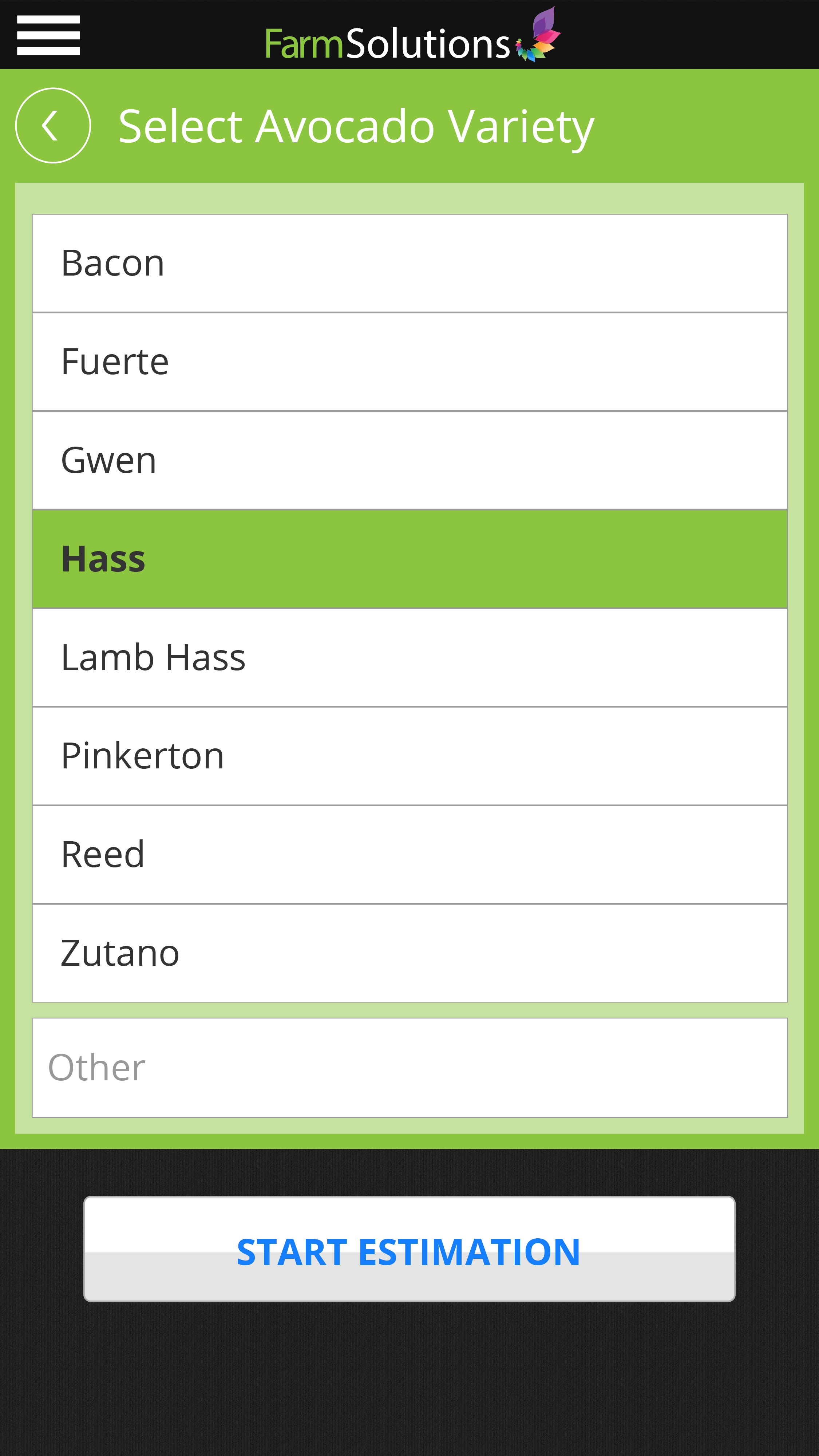
Task: Select the Bacon variety
Action: tap(409, 264)
